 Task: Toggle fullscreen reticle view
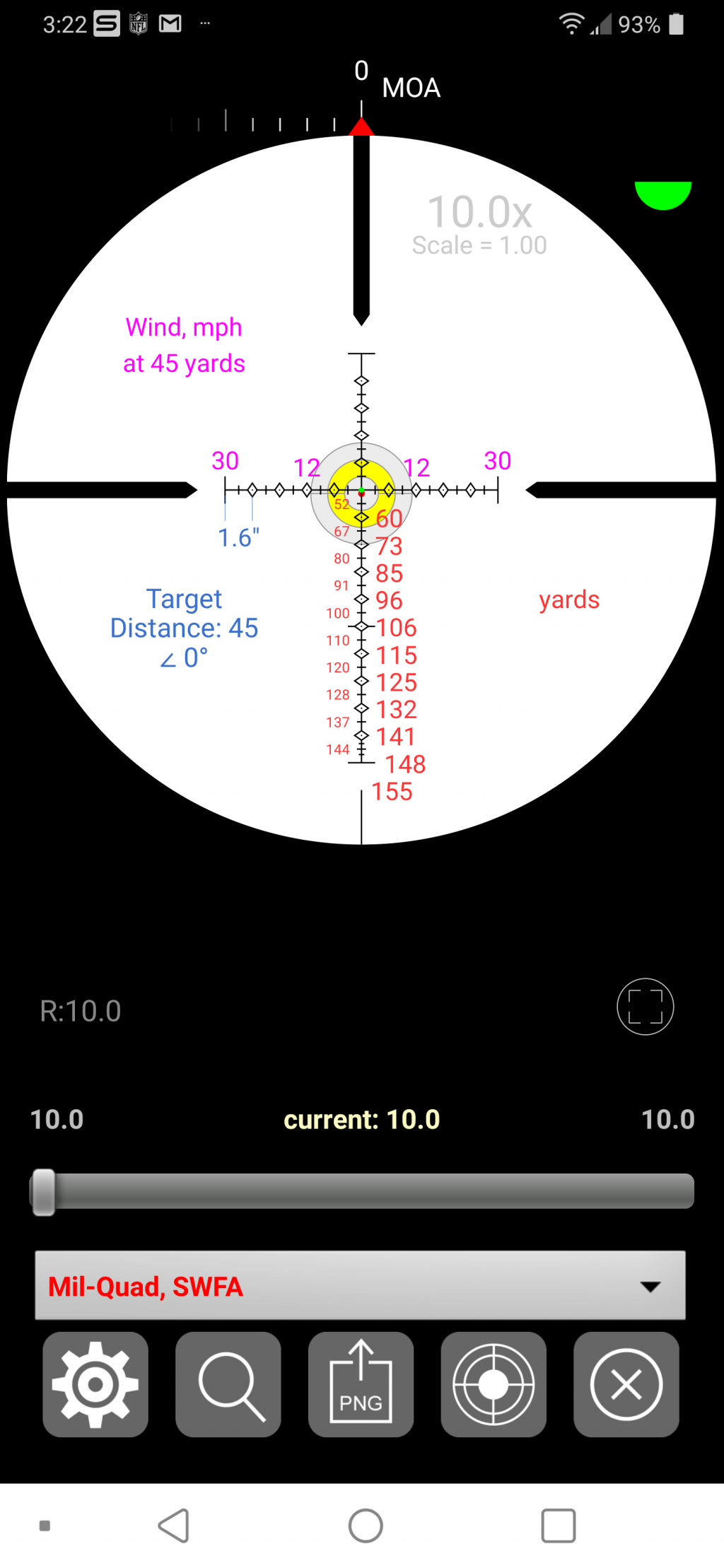pos(645,1006)
